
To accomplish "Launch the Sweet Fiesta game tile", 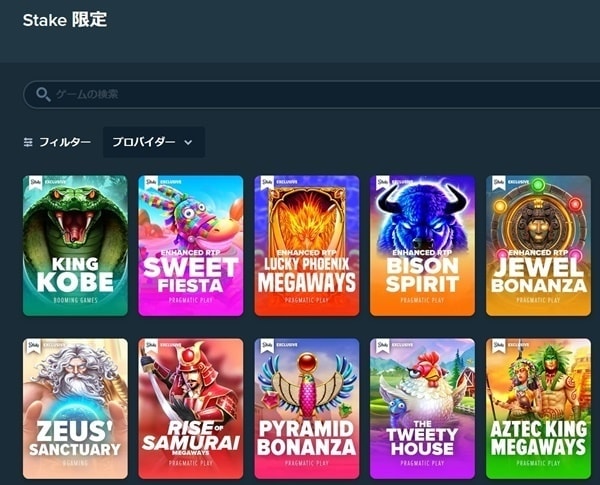I will (x=191, y=245).
